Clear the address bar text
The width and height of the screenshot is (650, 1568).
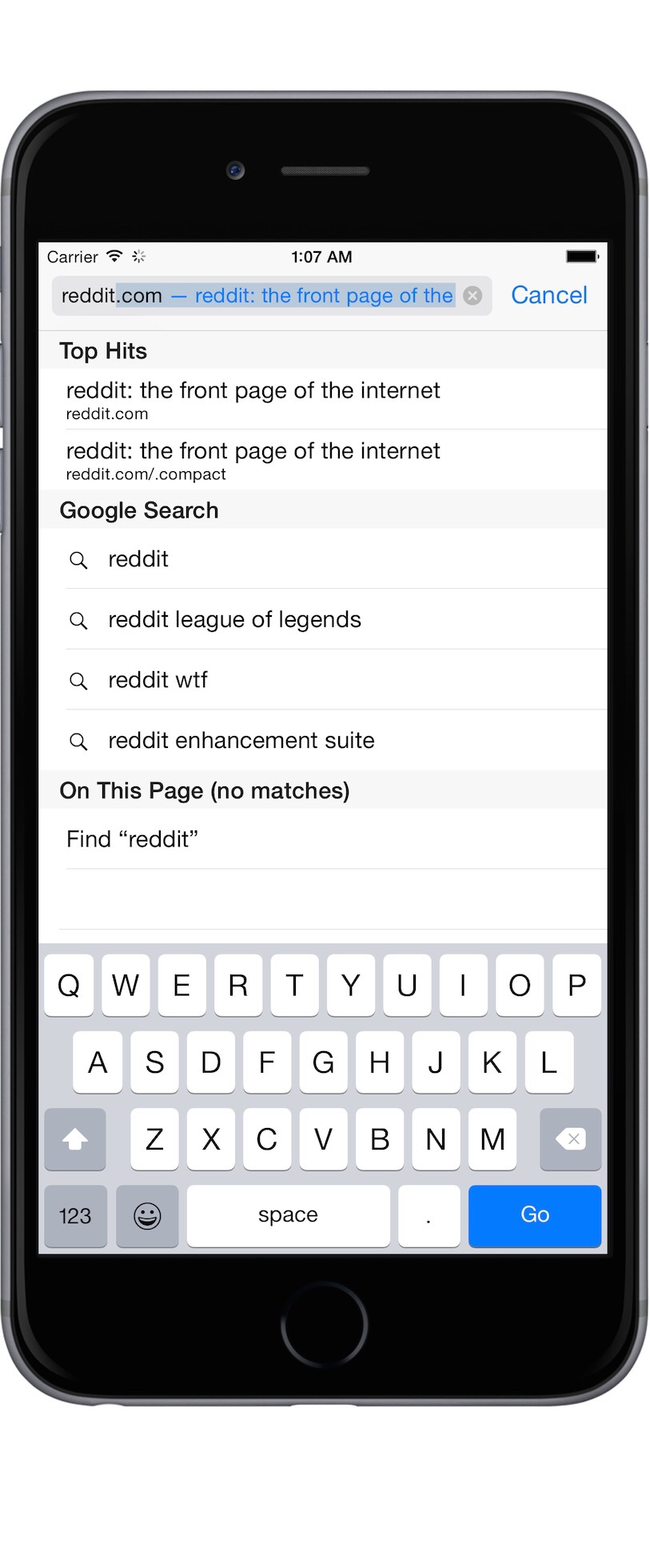(x=473, y=296)
